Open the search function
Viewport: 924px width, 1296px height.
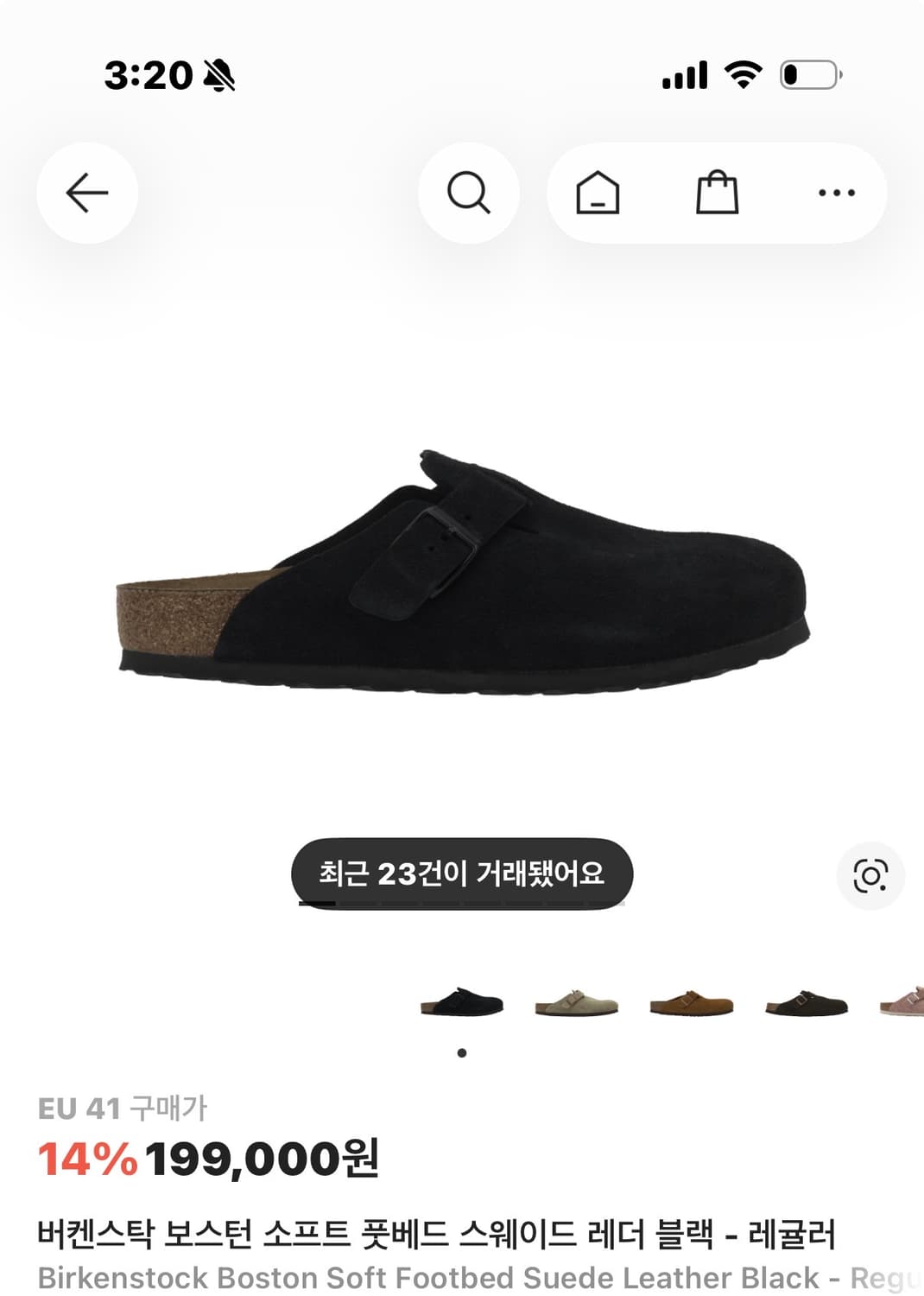471,194
